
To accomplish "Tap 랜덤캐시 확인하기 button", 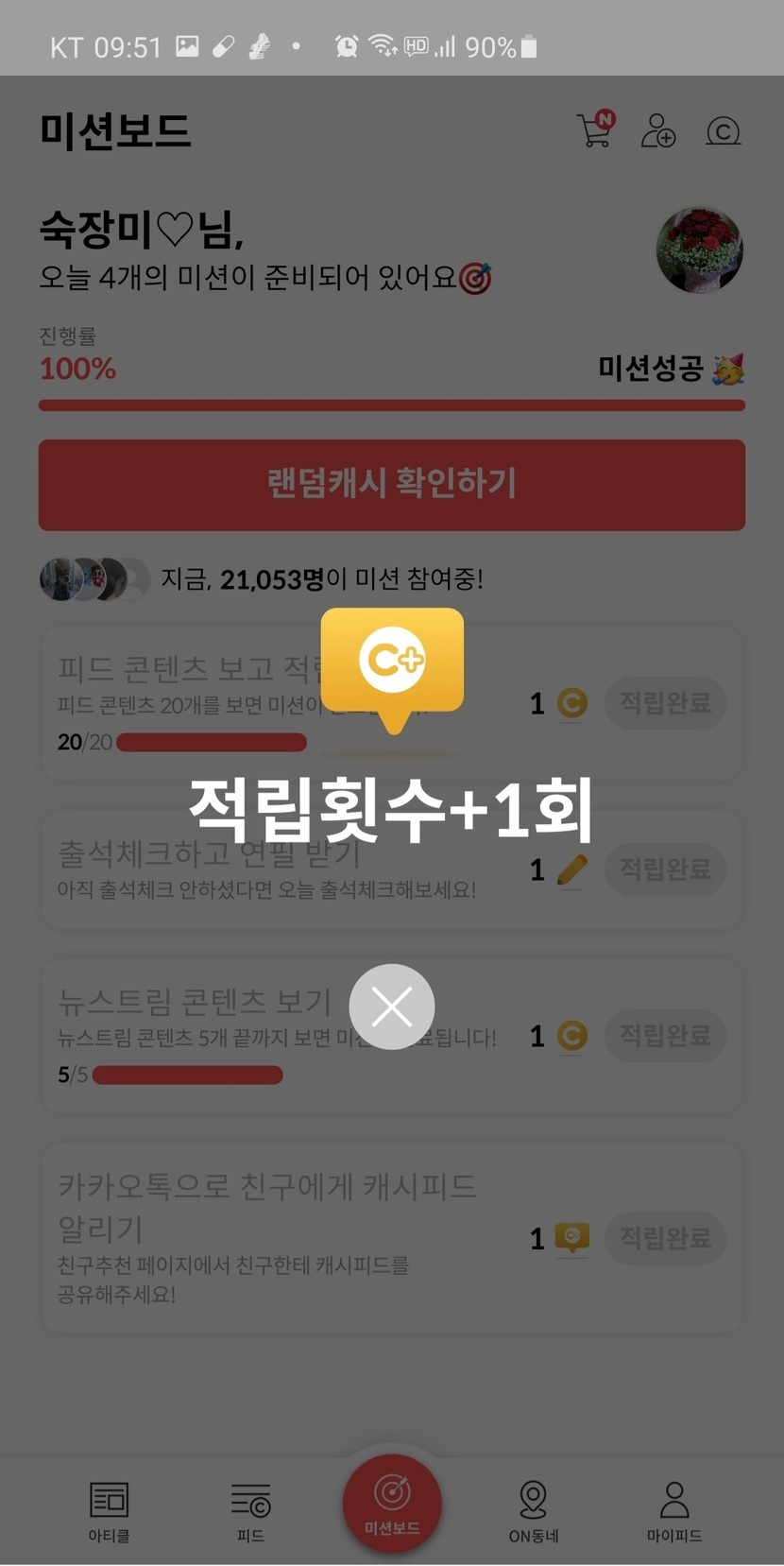I will tap(391, 484).
